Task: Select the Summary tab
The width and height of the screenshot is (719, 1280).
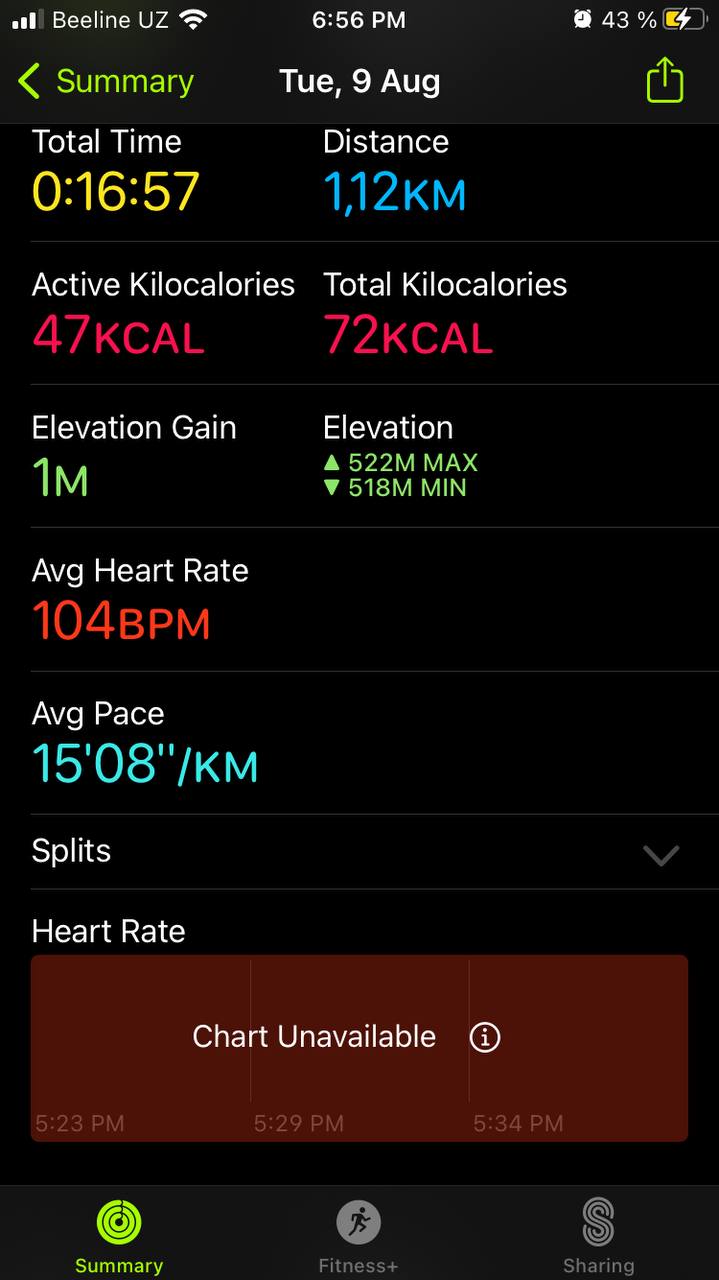Action: pyautogui.click(x=118, y=1237)
